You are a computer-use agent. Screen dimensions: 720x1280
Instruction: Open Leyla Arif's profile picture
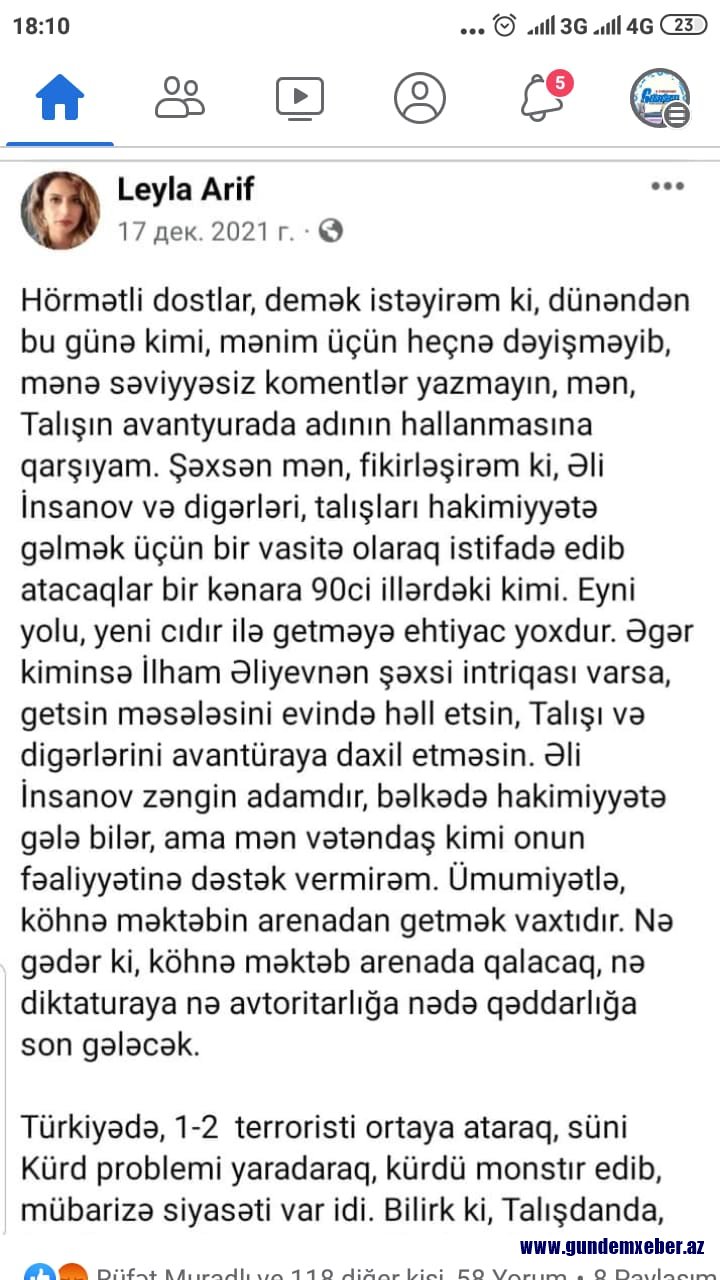click(61, 210)
